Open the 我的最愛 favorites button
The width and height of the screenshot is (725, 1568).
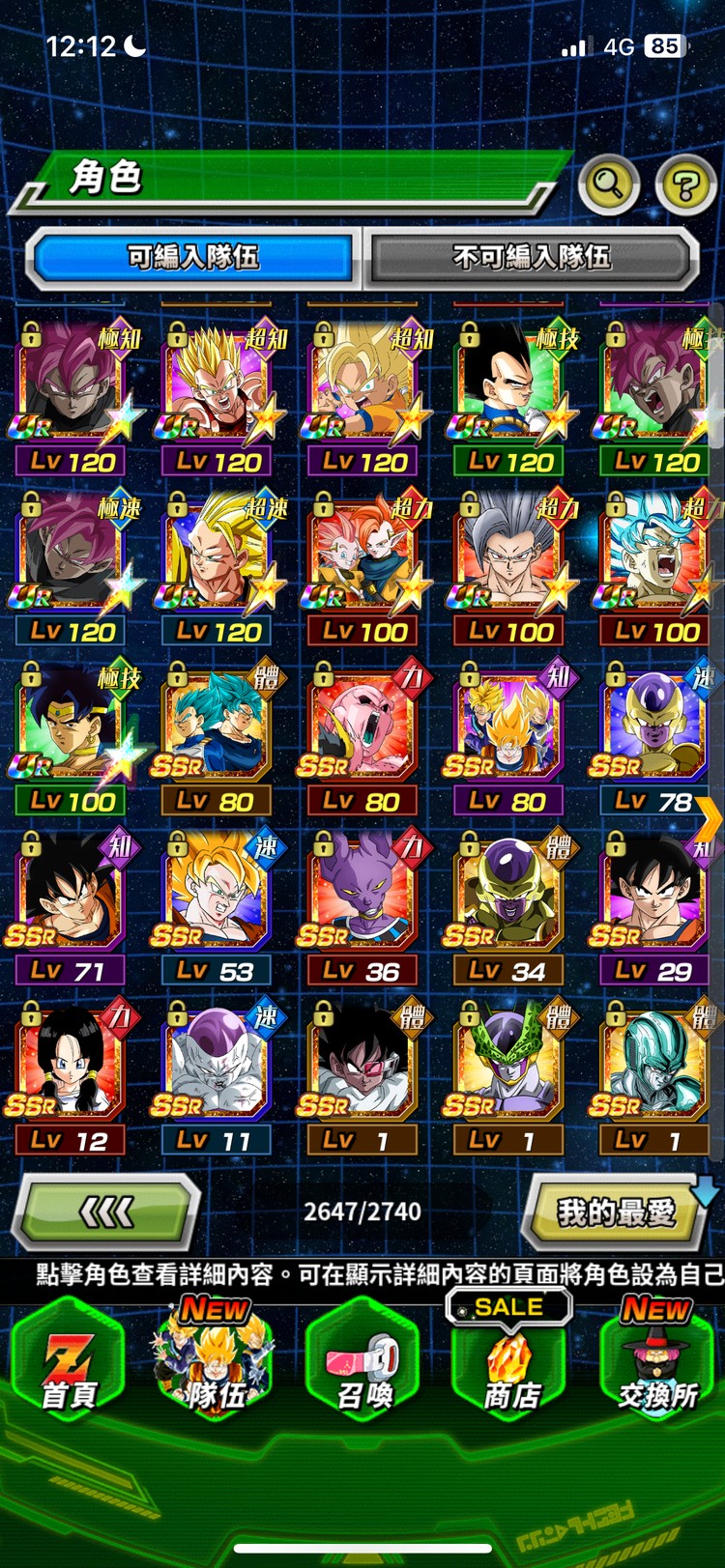click(615, 1212)
